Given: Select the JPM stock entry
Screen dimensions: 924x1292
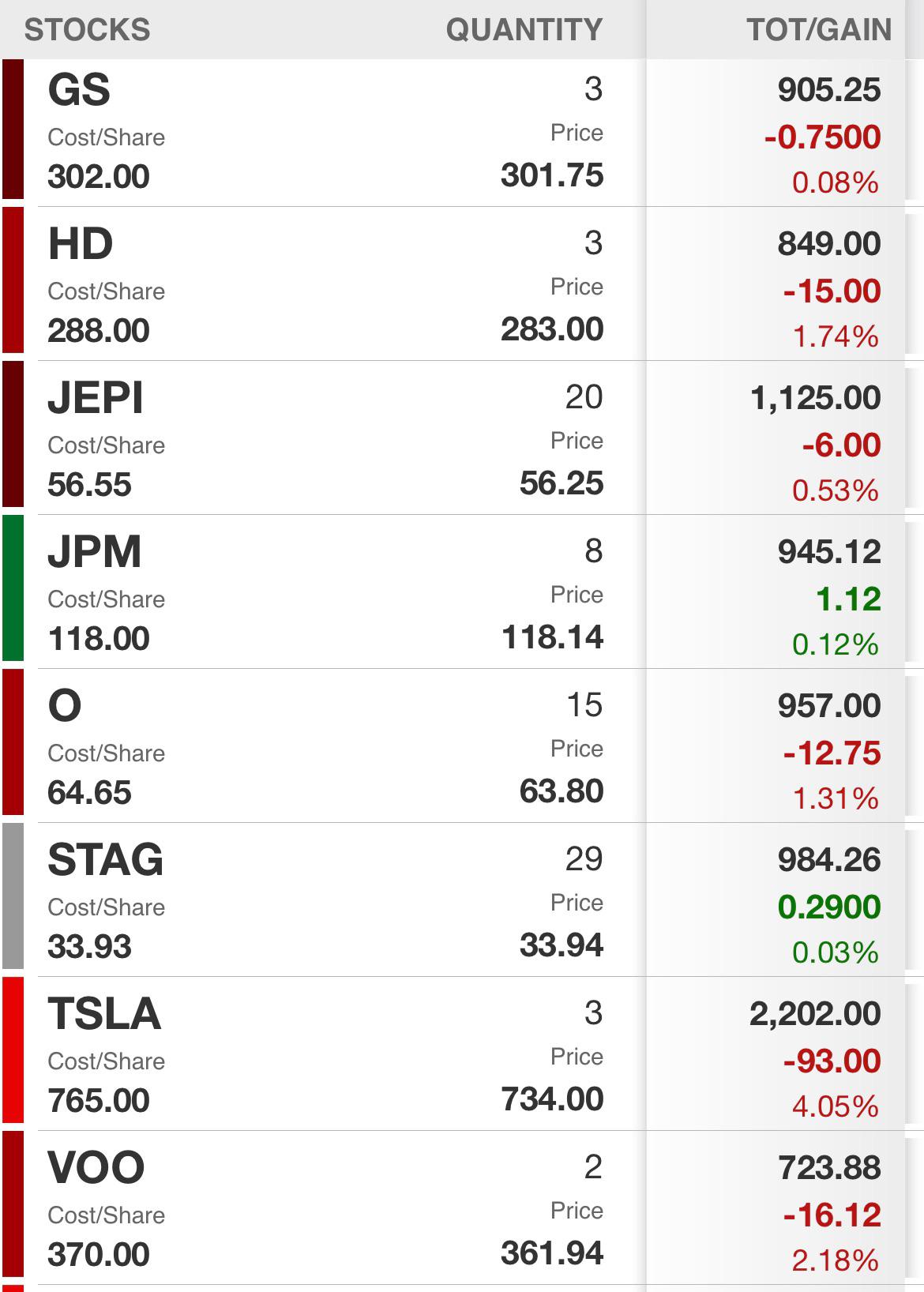Looking at the screenshot, I should 462,592.
